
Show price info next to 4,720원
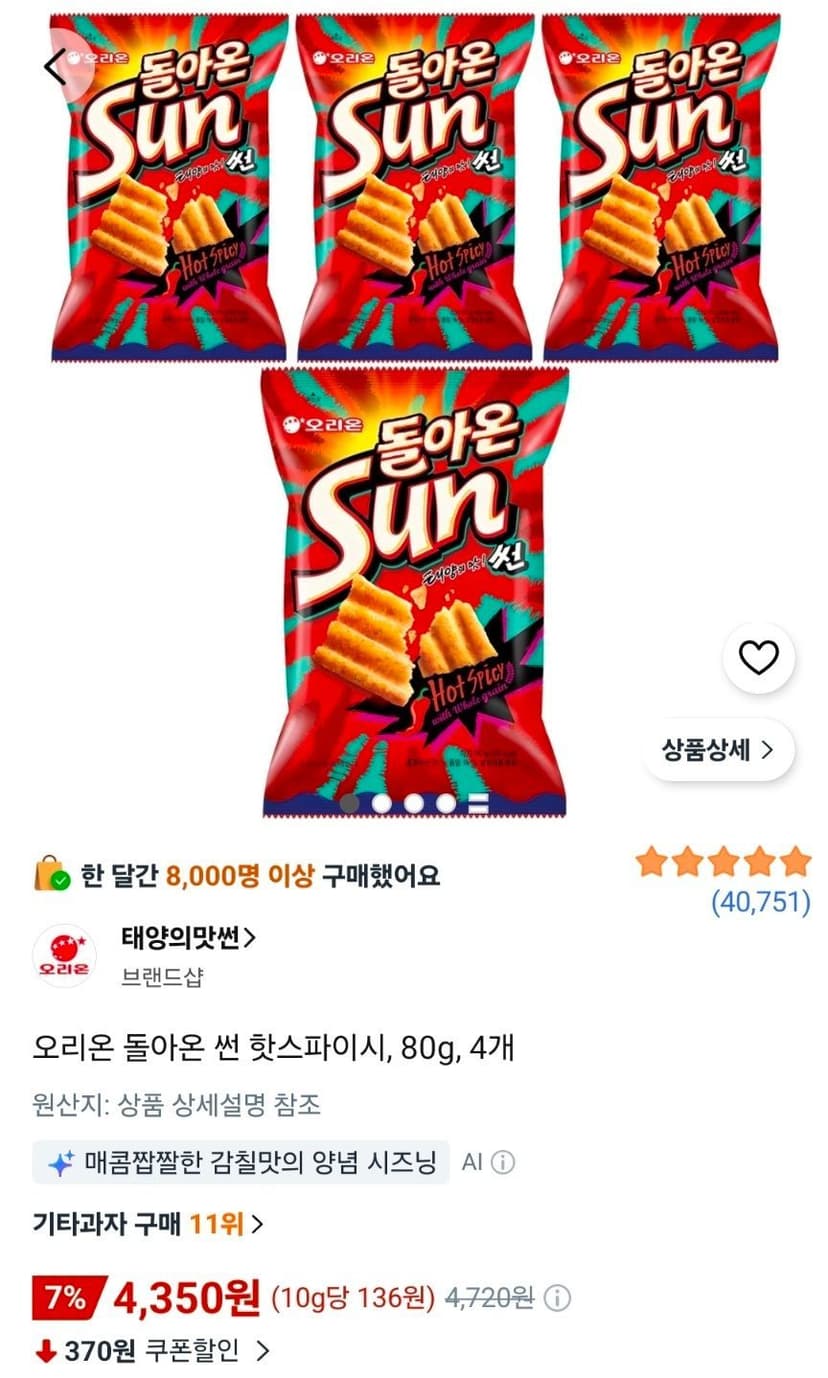point(558,1298)
